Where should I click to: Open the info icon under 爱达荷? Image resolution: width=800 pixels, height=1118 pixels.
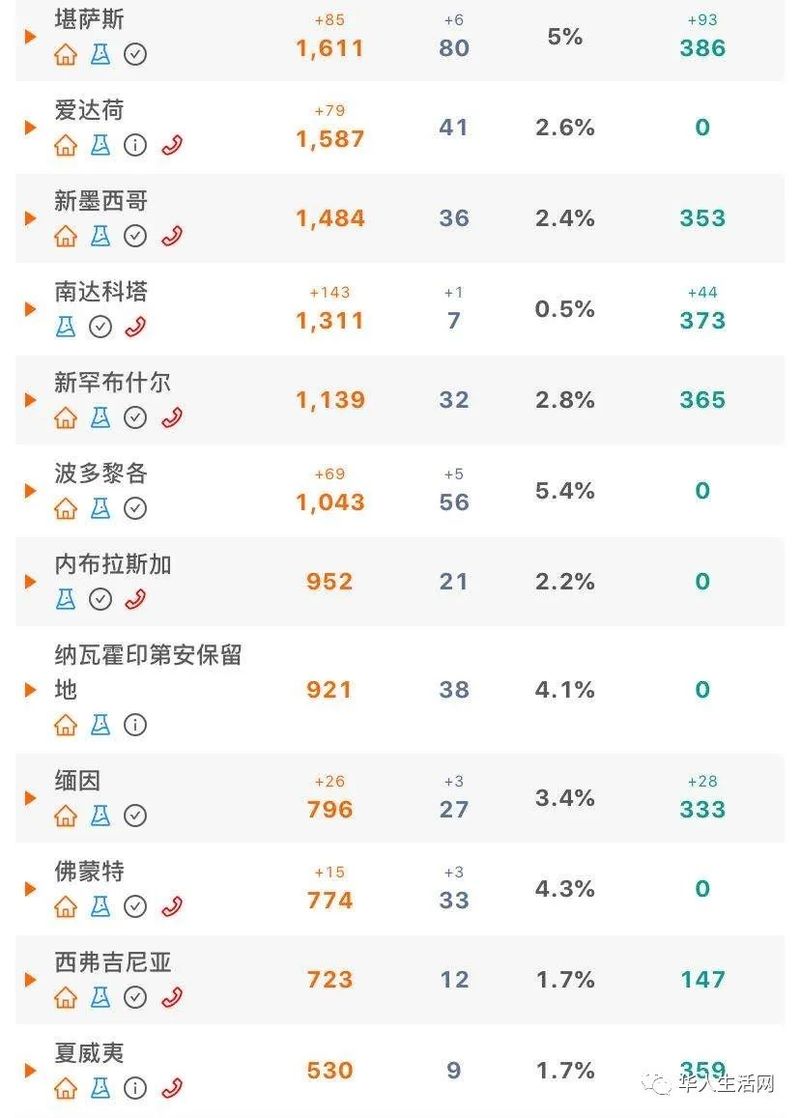coord(135,146)
